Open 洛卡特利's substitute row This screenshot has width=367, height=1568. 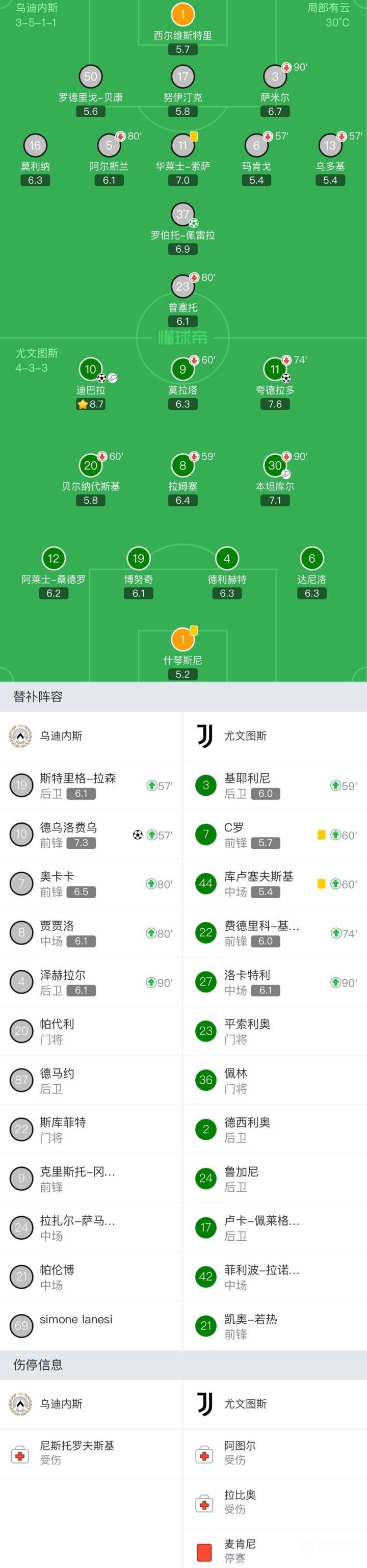275,982
